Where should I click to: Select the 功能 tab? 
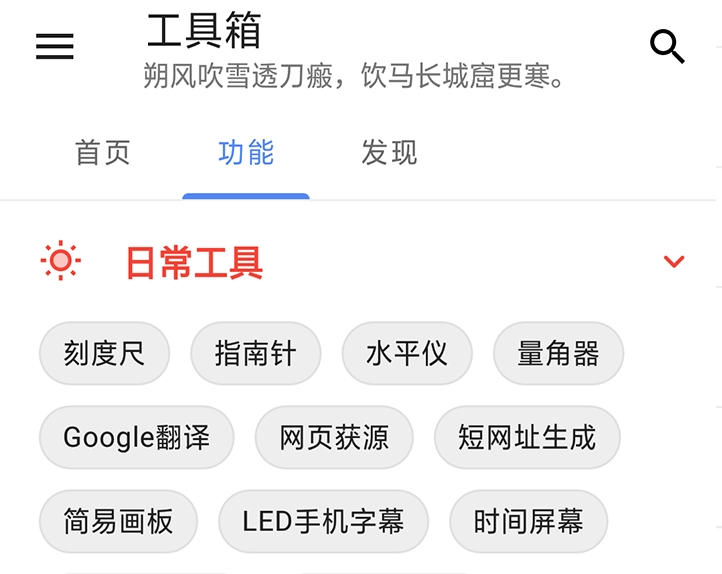coord(246,153)
